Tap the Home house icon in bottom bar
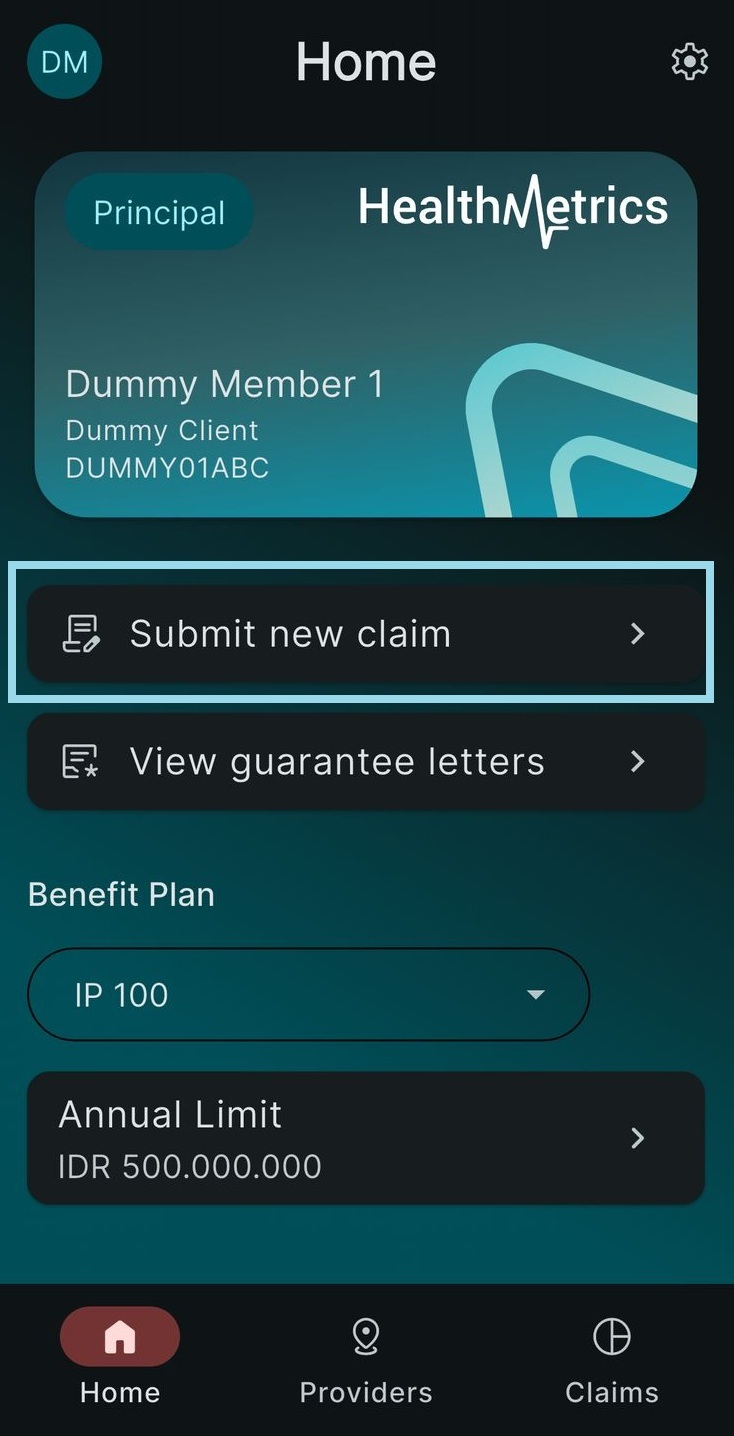734x1436 pixels. (120, 1335)
